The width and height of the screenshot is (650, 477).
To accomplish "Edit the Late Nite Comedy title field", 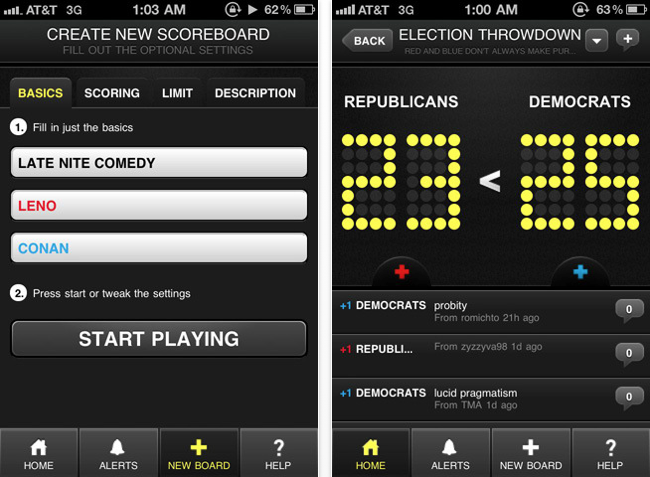I will pyautogui.click(x=158, y=163).
